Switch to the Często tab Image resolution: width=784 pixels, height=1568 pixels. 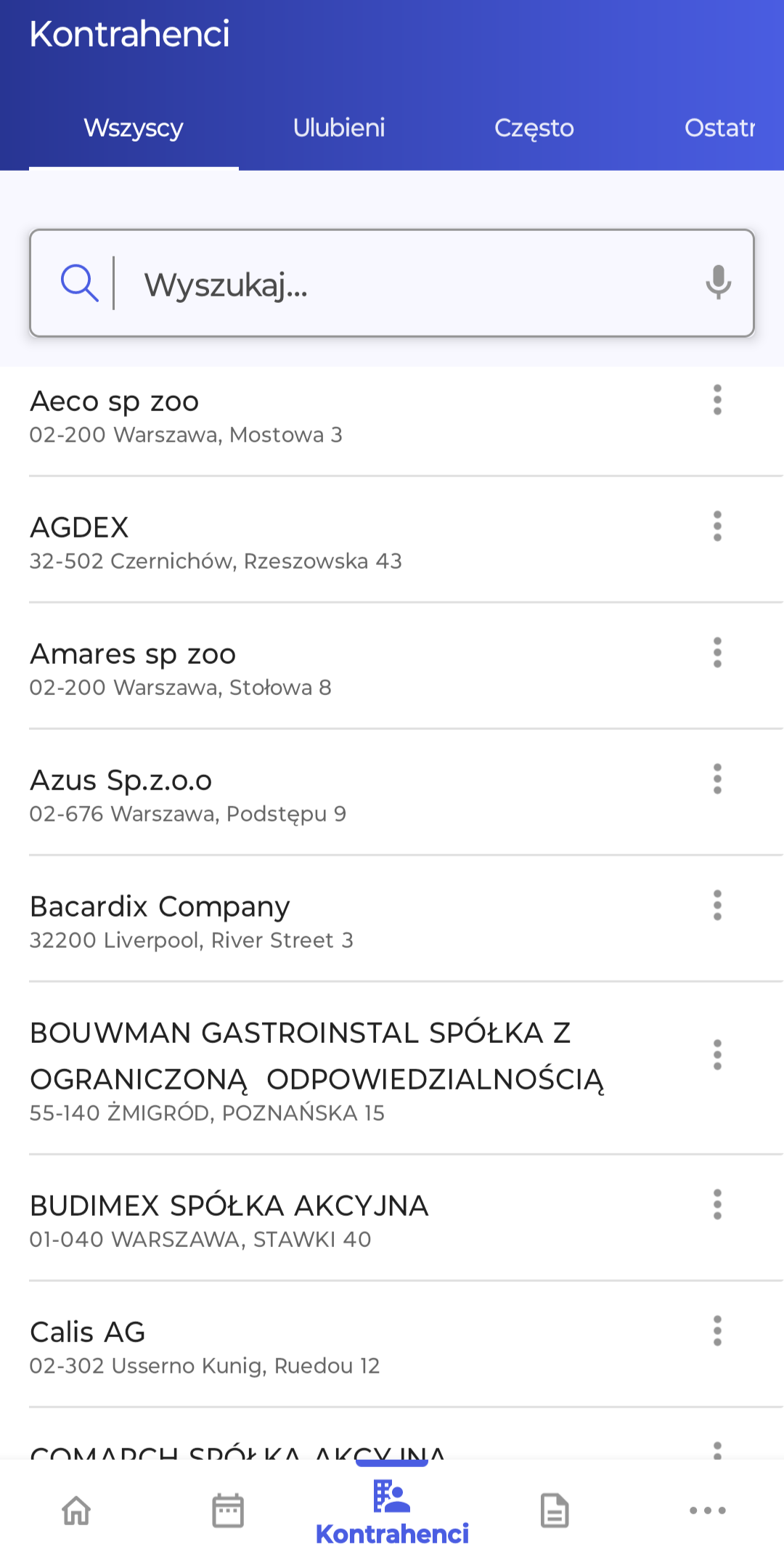(534, 128)
